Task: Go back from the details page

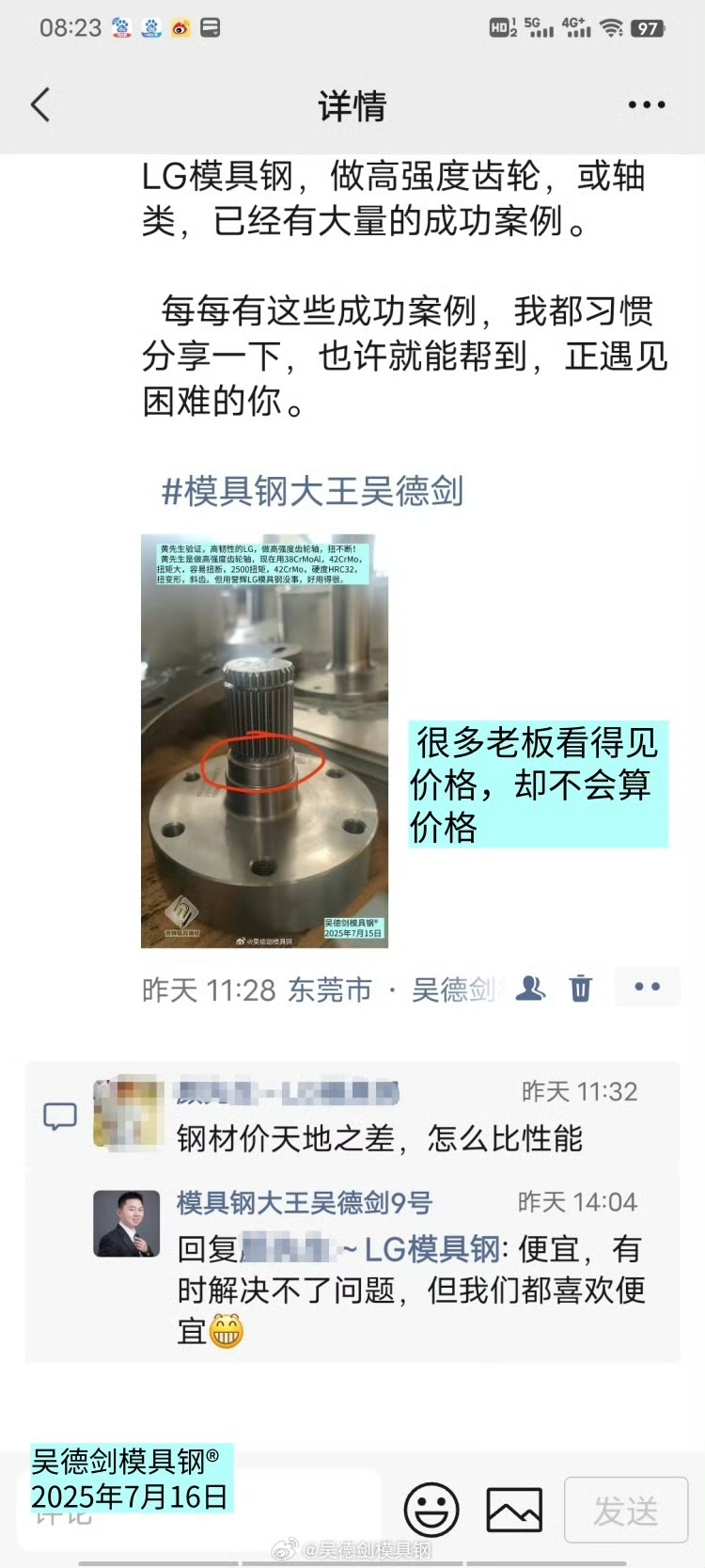Action: 40,104
